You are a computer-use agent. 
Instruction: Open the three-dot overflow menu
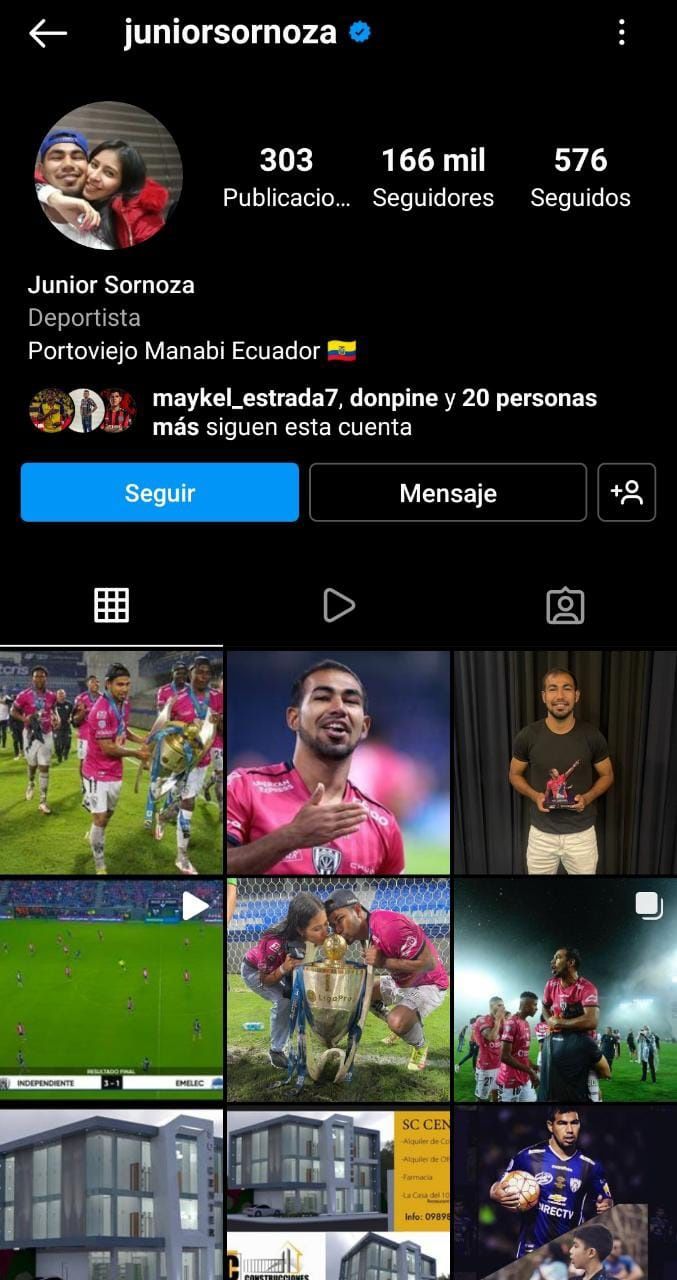pyautogui.click(x=622, y=33)
